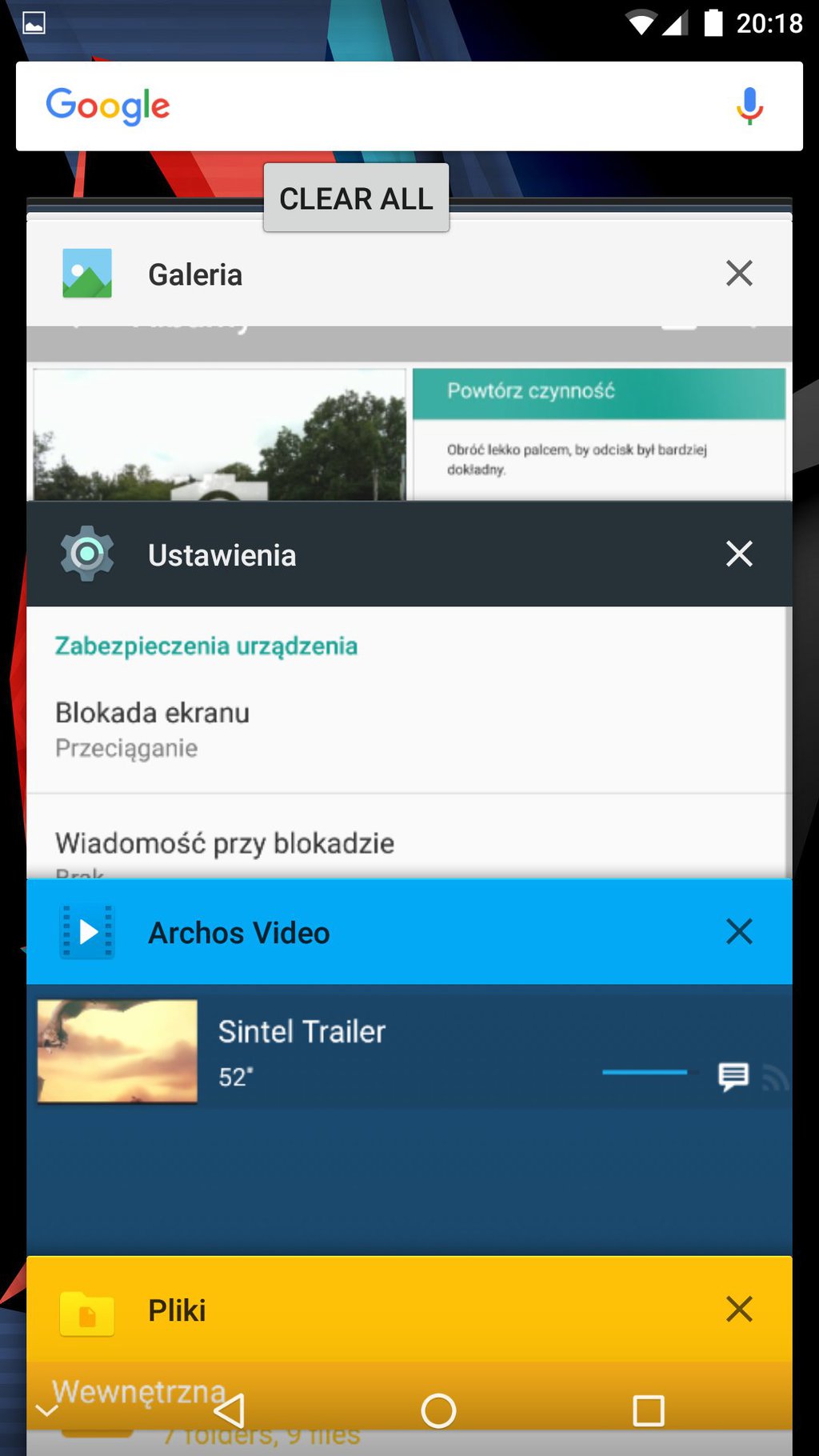Image resolution: width=819 pixels, height=1456 pixels.
Task: Close the Archos Video card
Action: point(739,931)
